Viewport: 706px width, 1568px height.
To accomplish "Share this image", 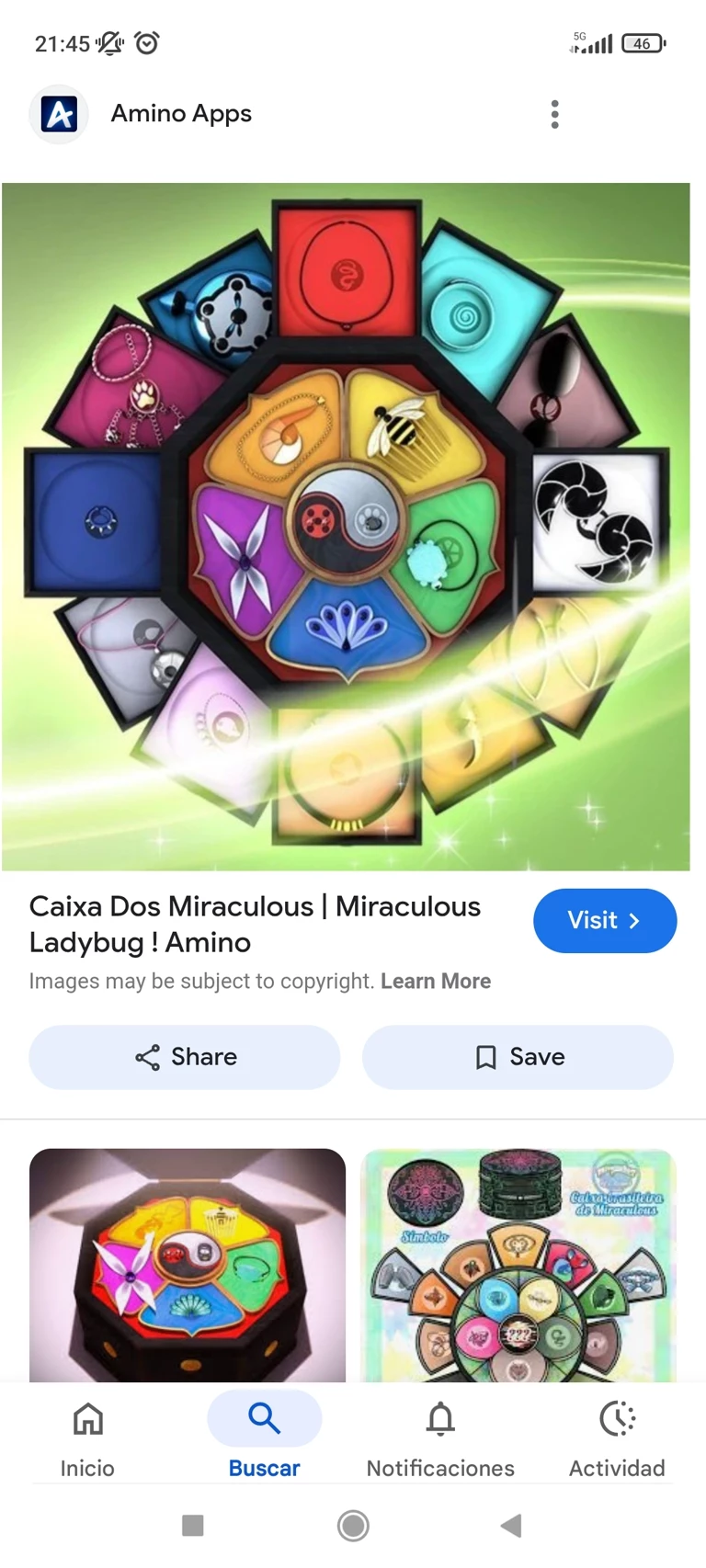I will tap(185, 1057).
